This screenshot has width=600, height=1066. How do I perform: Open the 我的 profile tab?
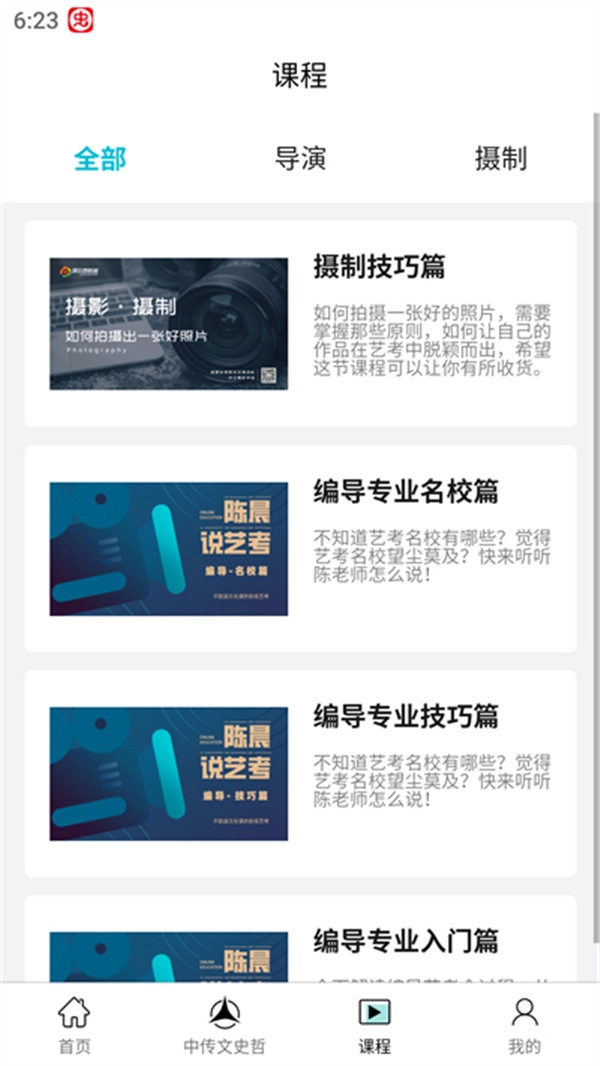click(x=524, y=1025)
